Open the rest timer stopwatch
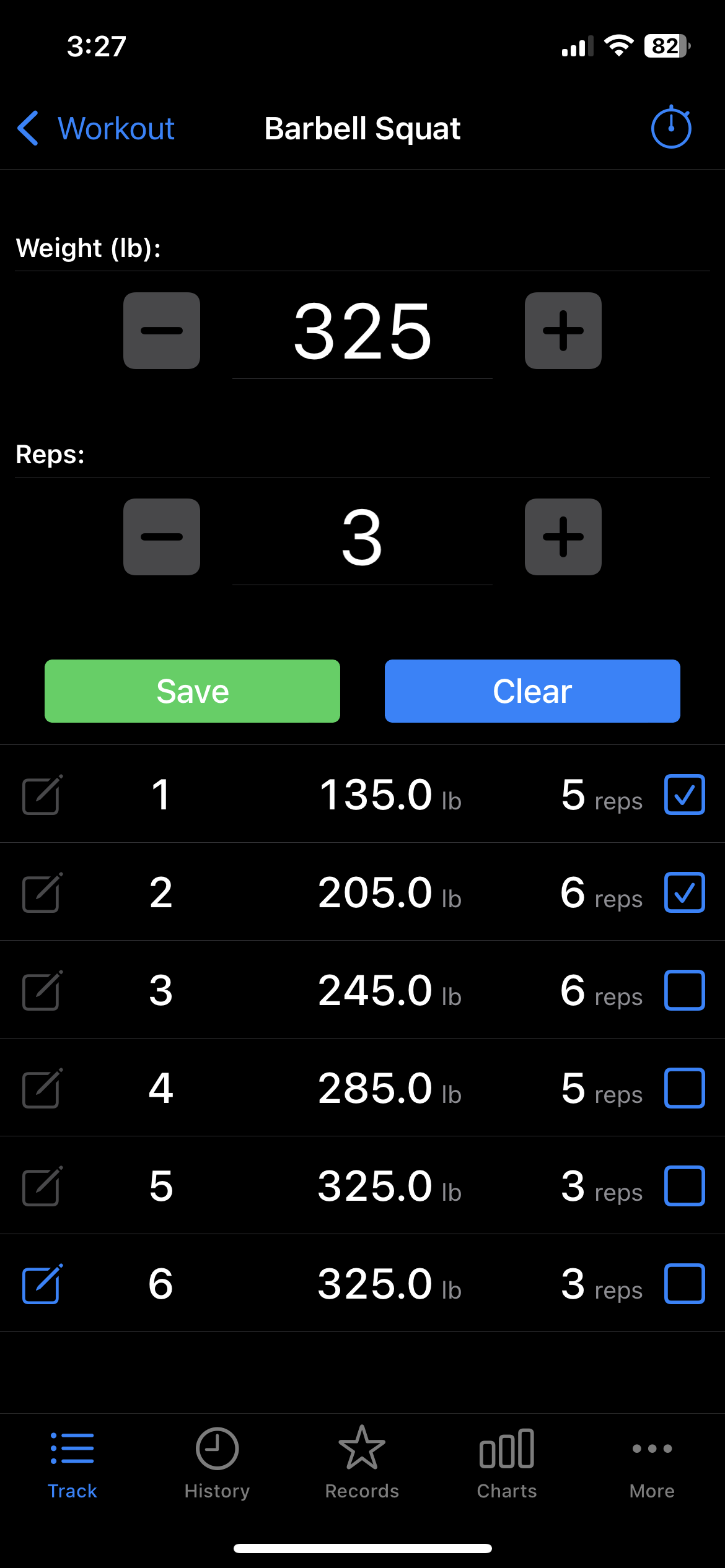725x1568 pixels. click(670, 128)
